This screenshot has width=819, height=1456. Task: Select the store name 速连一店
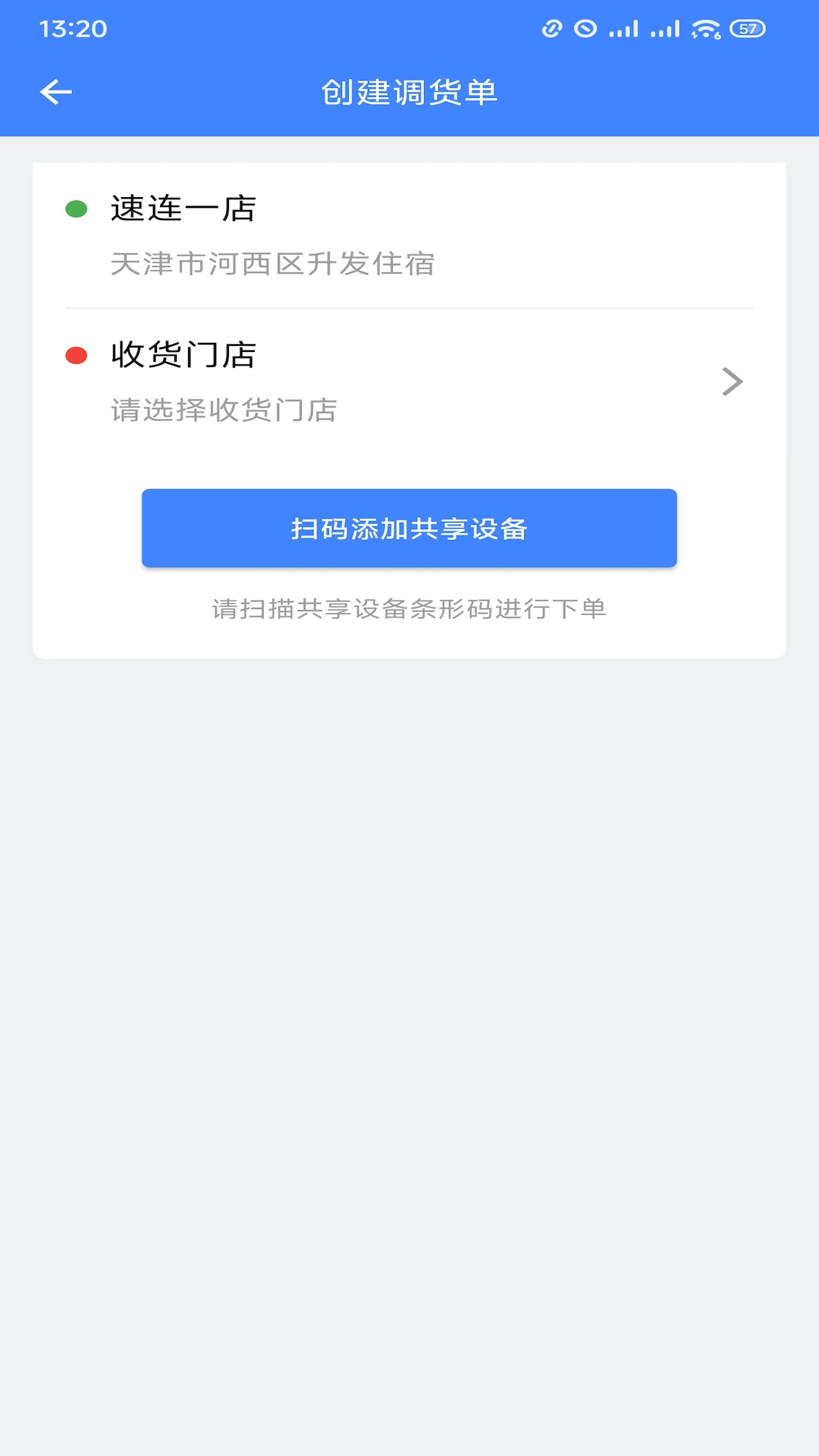click(x=182, y=206)
